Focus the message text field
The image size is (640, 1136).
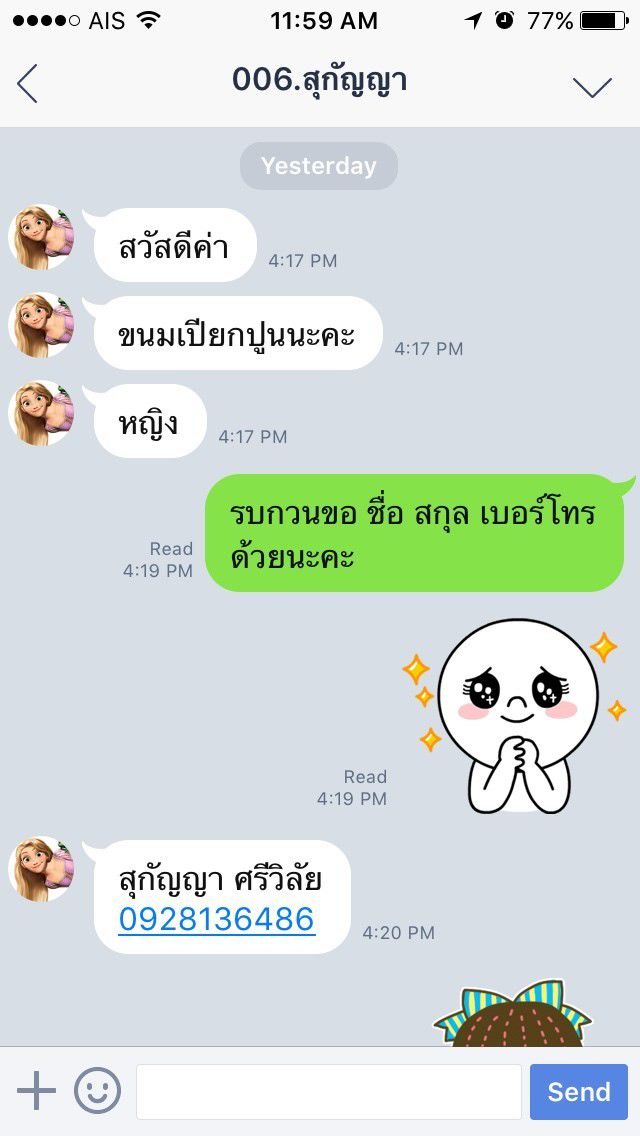click(x=328, y=1091)
